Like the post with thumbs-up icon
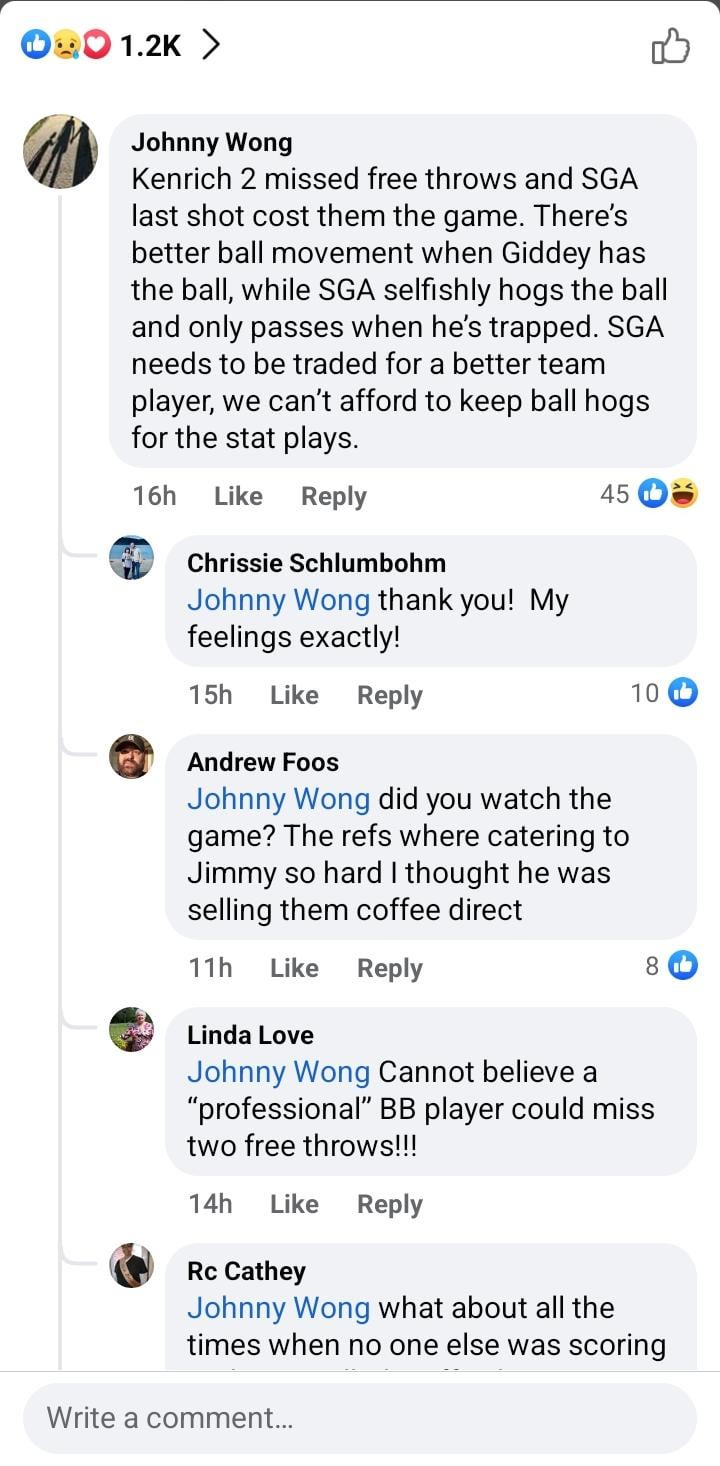This screenshot has width=720, height=1466. tap(670, 46)
